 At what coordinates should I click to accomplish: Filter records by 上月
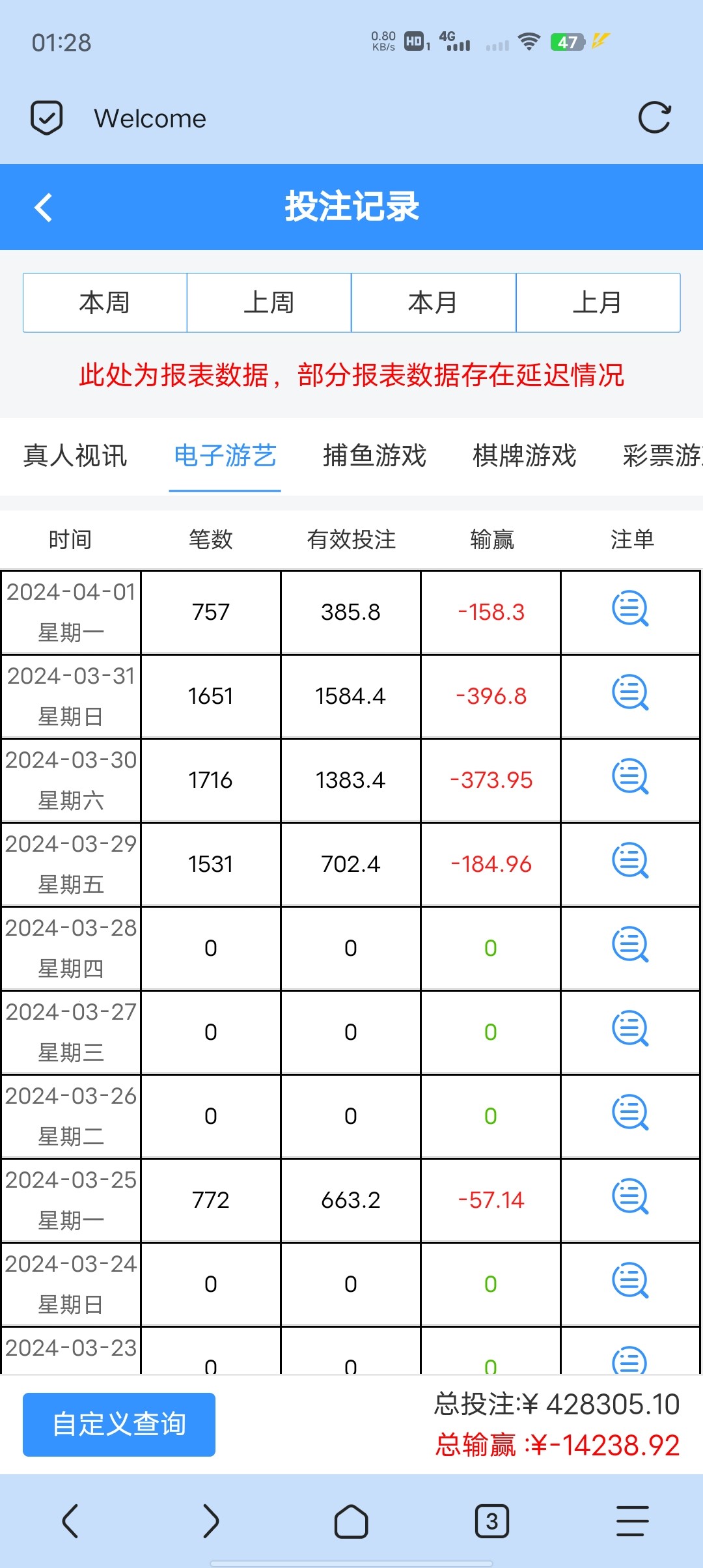click(x=598, y=303)
